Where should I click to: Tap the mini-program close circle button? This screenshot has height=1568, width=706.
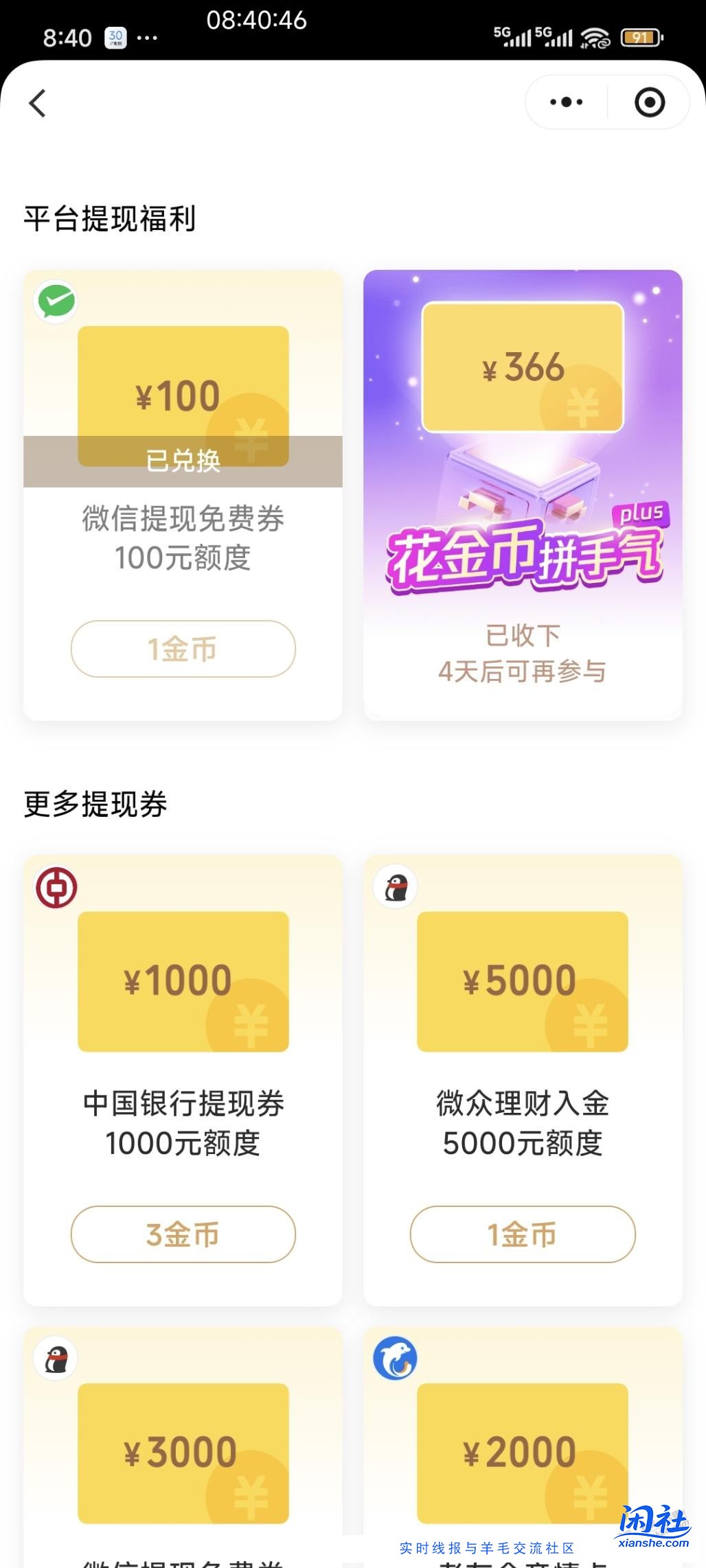tap(648, 102)
